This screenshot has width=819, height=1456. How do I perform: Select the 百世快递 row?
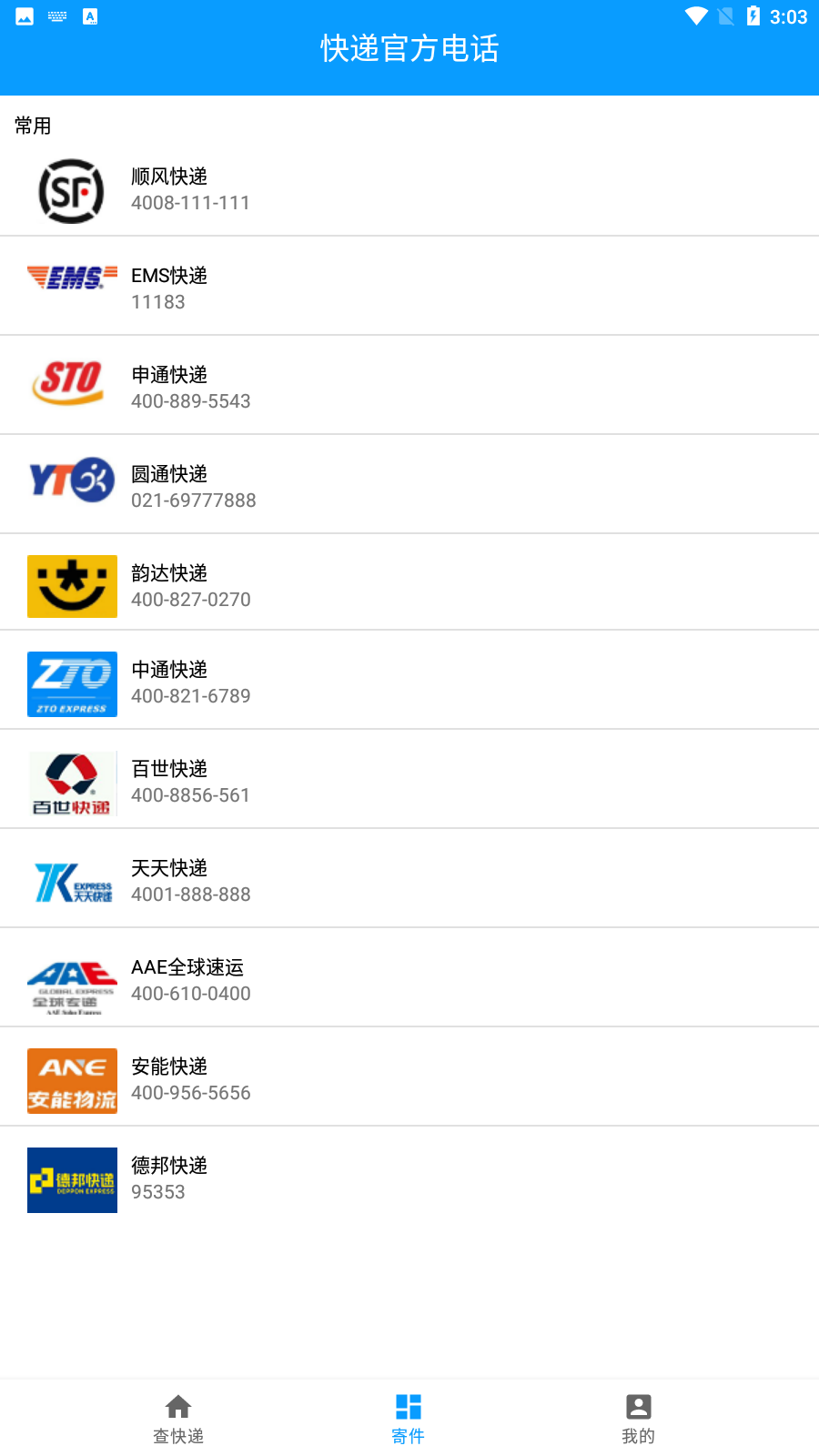(409, 782)
